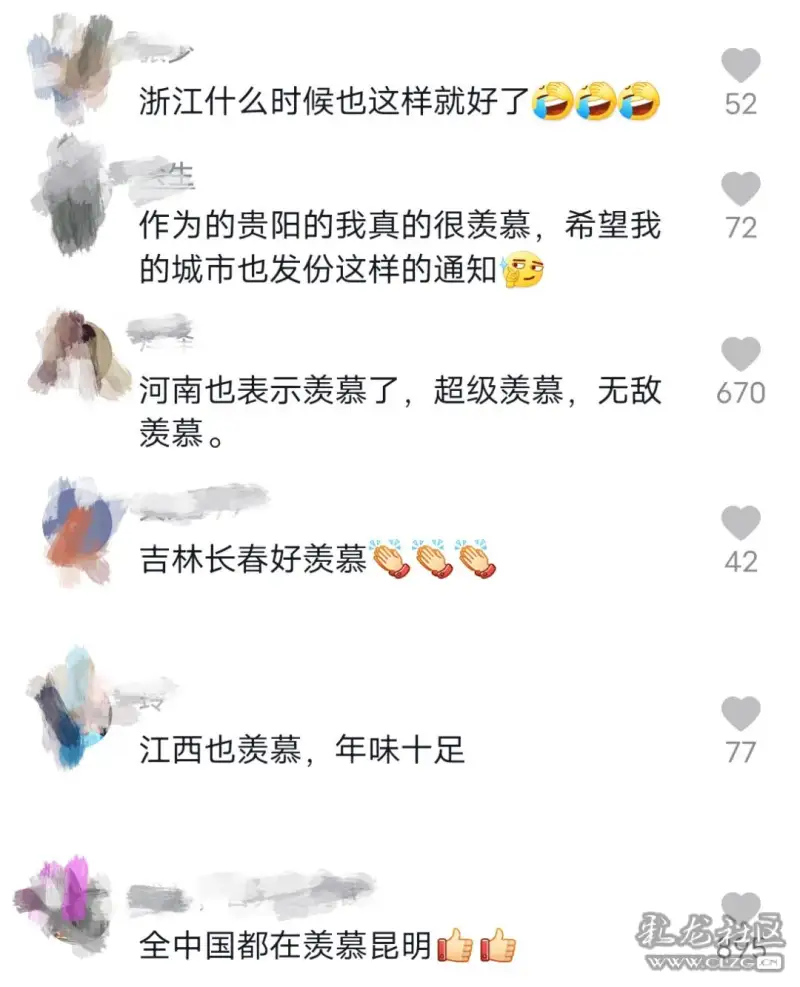The image size is (800, 987).
Task: Like the Zhejiang comment with 52 likes
Action: click(741, 66)
